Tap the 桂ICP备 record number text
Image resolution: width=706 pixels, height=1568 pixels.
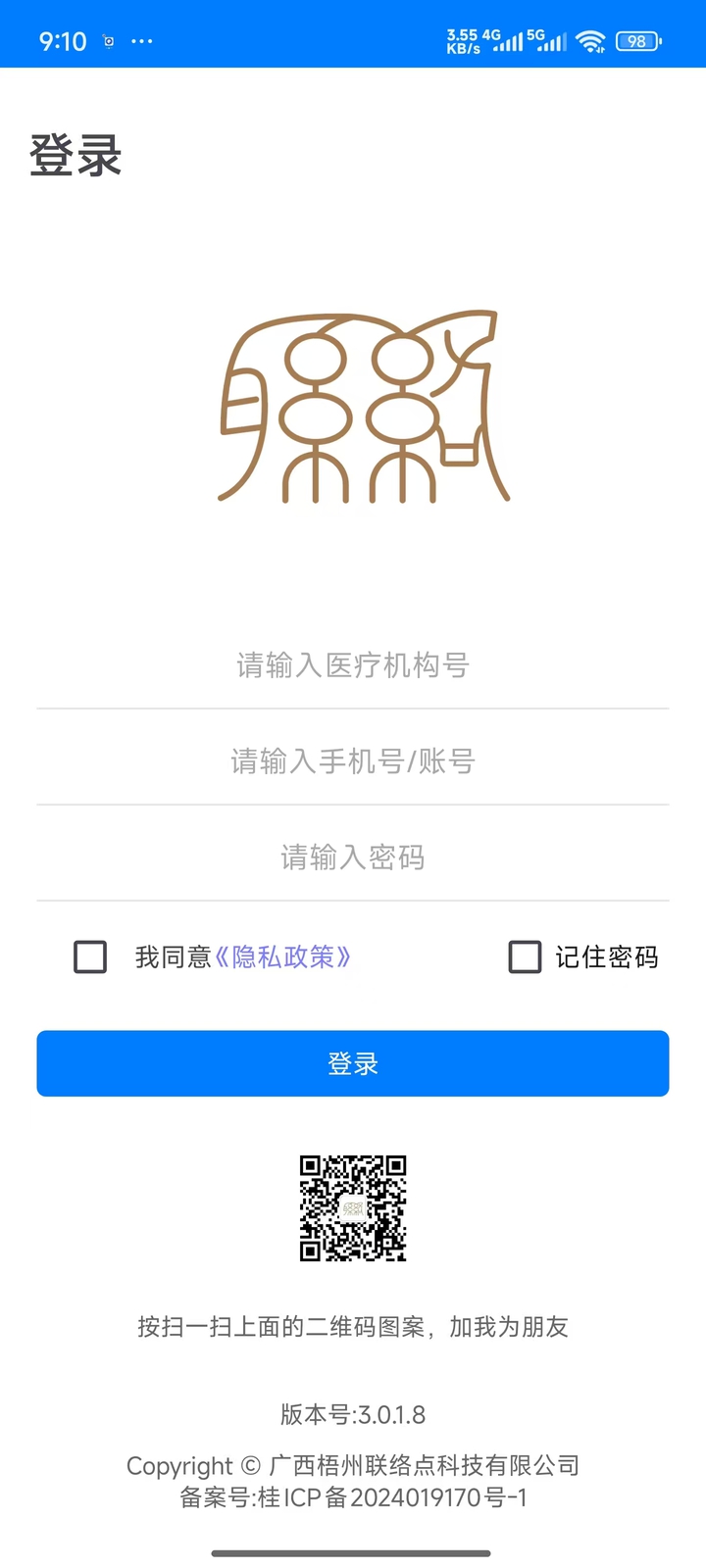(353, 1496)
